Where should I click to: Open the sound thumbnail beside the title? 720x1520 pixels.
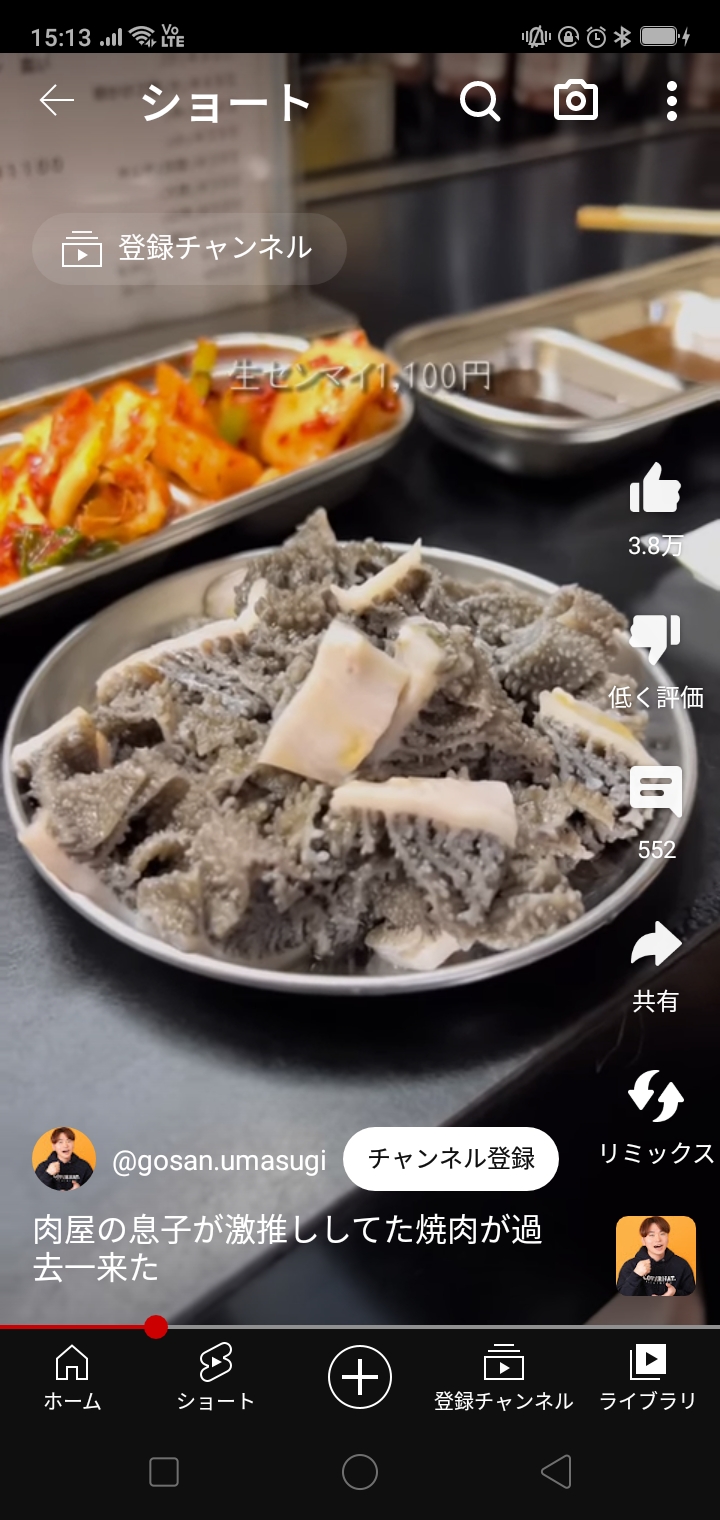[655, 1256]
